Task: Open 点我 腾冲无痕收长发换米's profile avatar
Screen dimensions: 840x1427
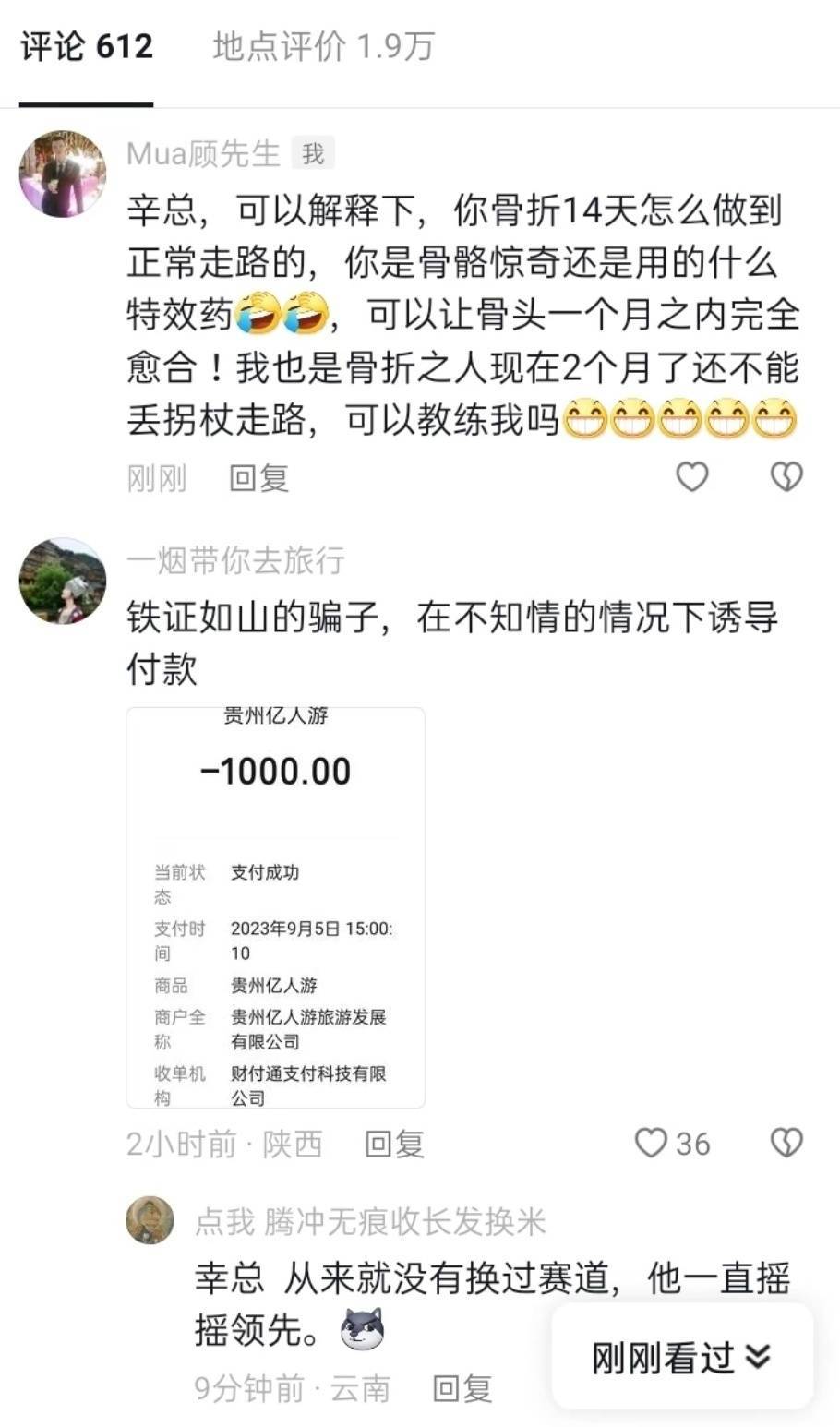Action: click(x=150, y=1219)
